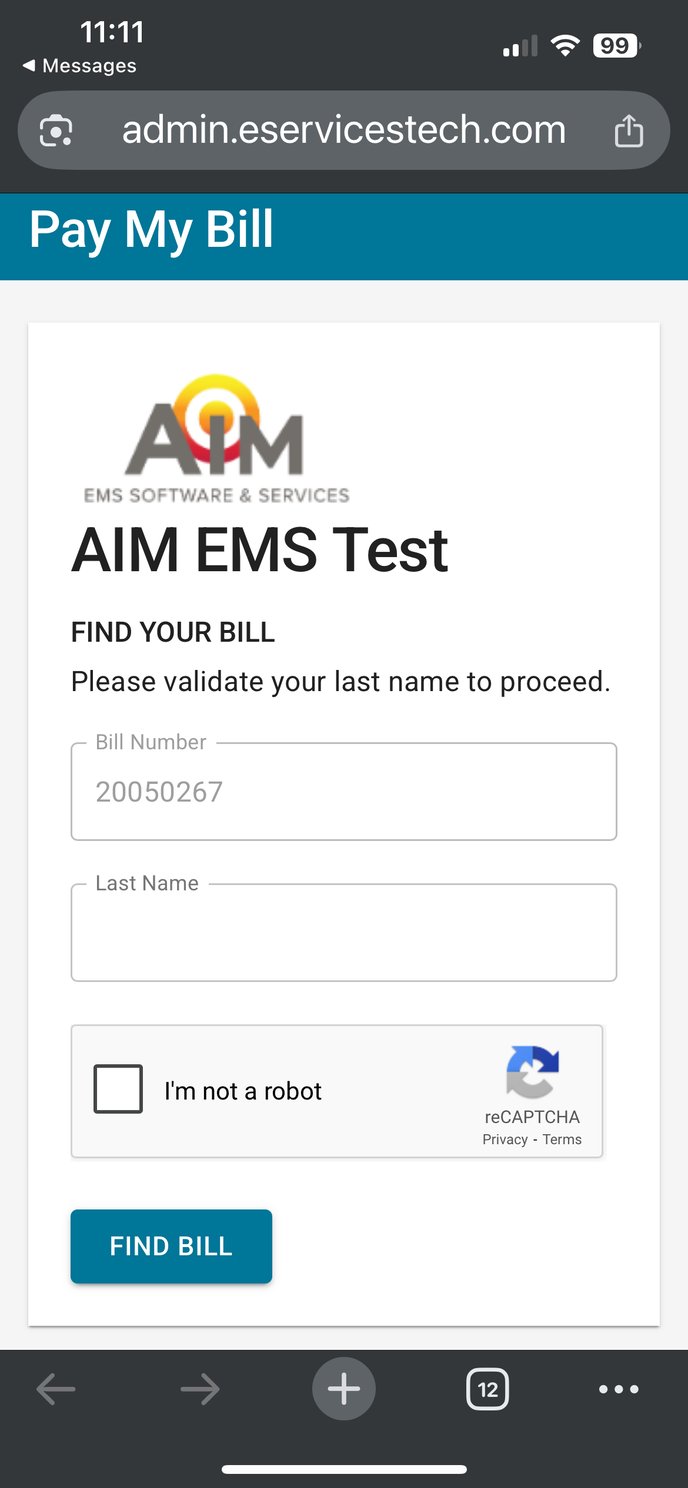Share this page from the address bar
Viewport: 688px width, 1488px height.
click(628, 131)
